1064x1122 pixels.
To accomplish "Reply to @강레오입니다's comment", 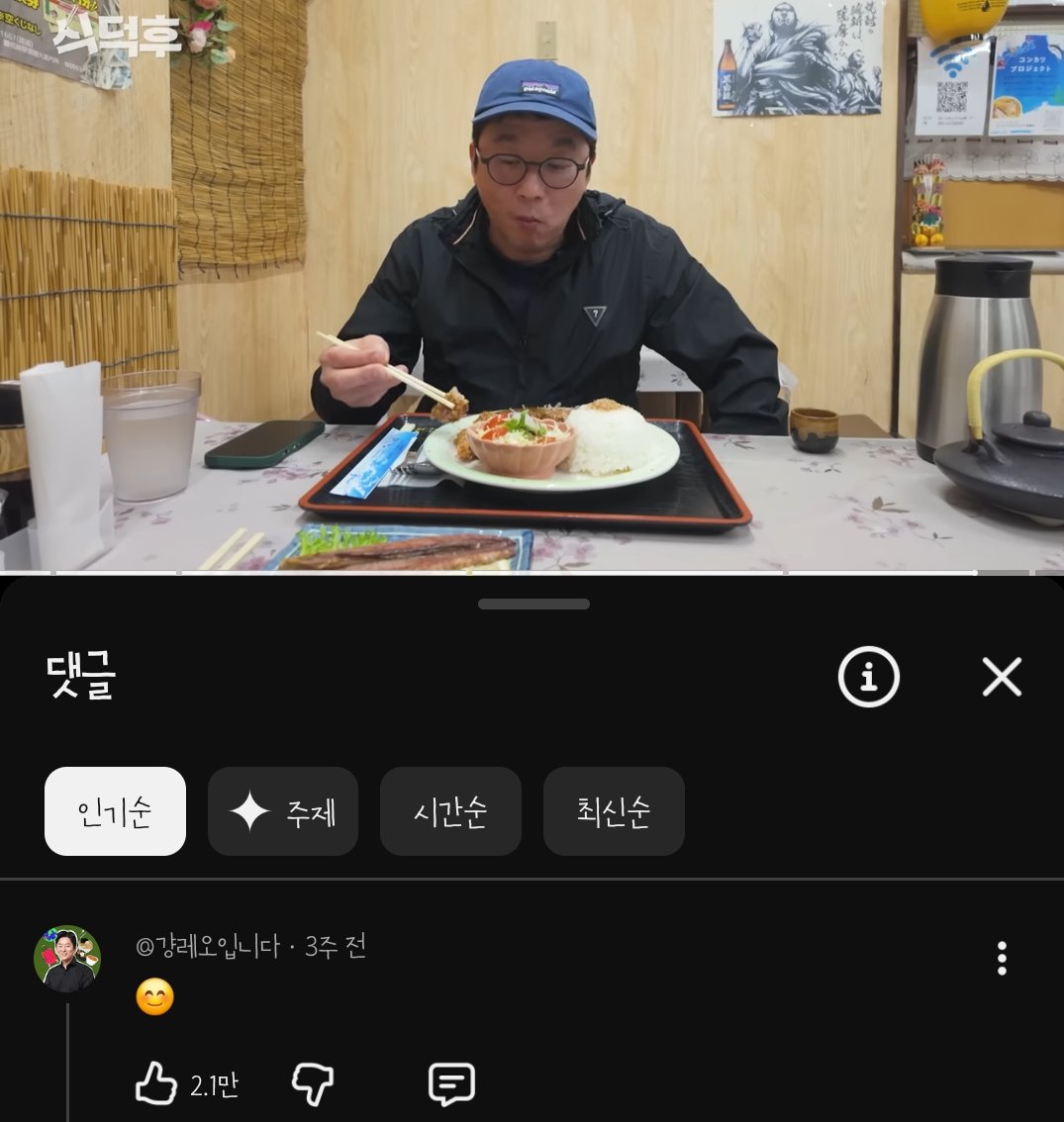I will (x=451, y=1084).
